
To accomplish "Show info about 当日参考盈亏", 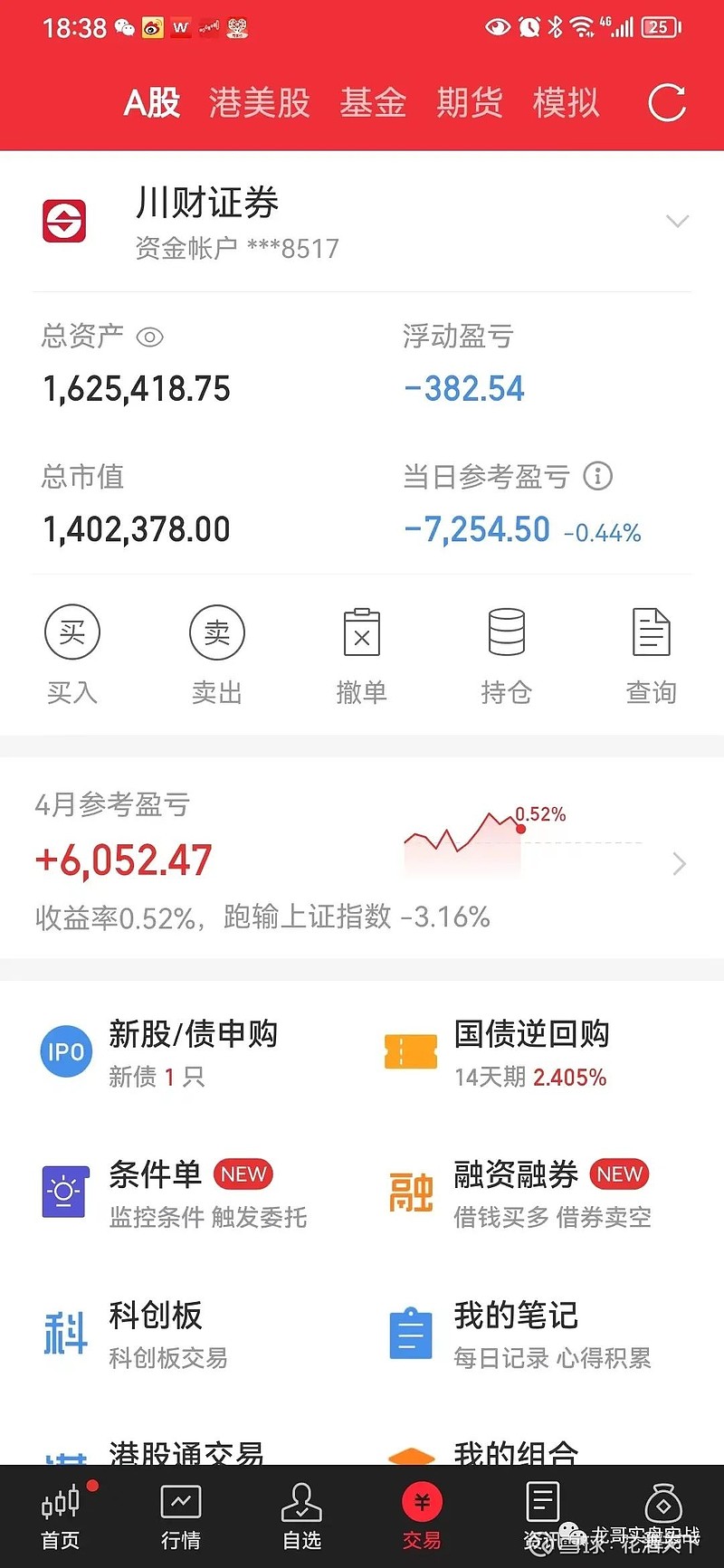I will [x=597, y=476].
